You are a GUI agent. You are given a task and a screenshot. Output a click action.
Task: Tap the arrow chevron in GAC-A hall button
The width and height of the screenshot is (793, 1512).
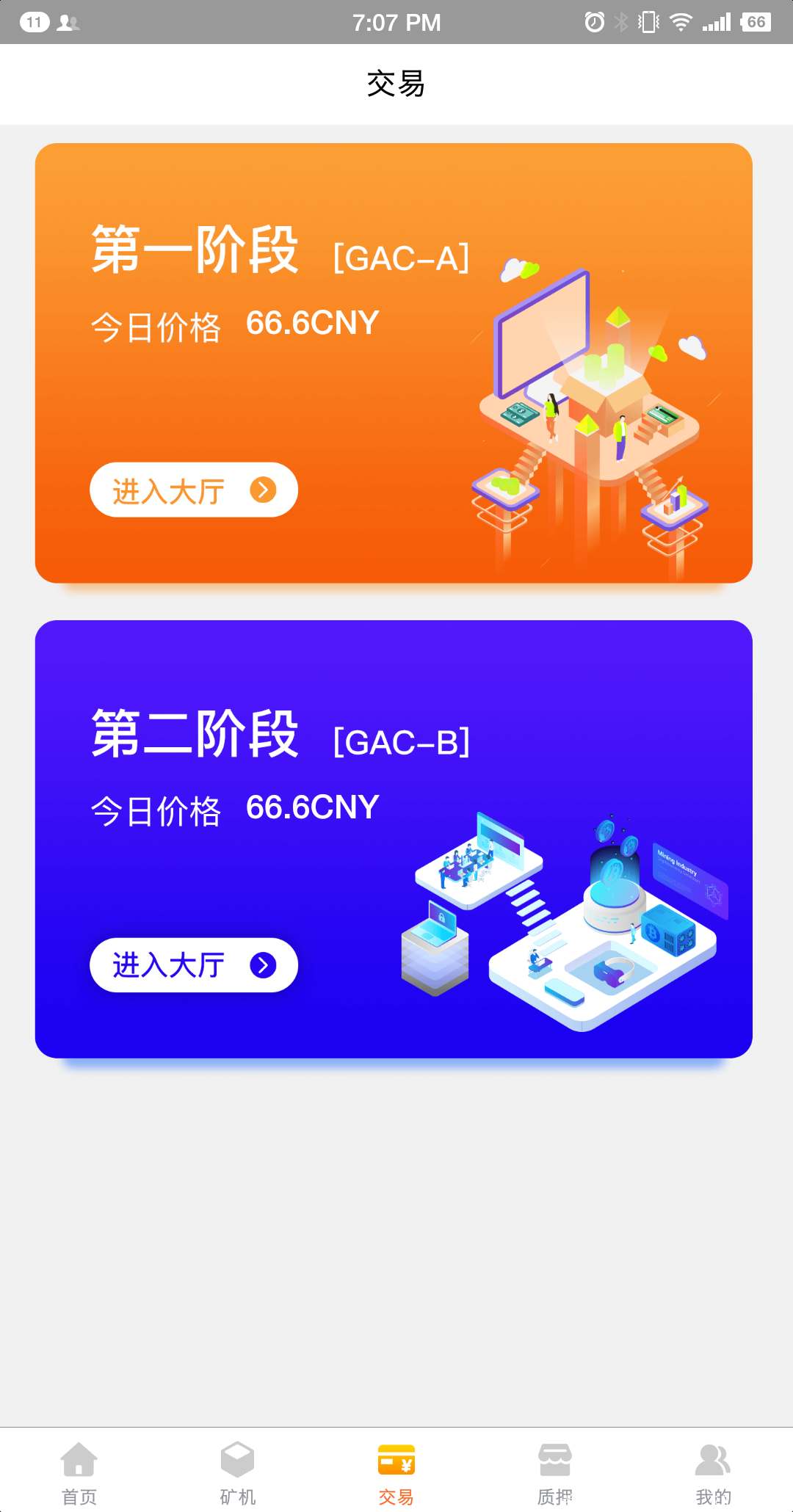click(262, 490)
